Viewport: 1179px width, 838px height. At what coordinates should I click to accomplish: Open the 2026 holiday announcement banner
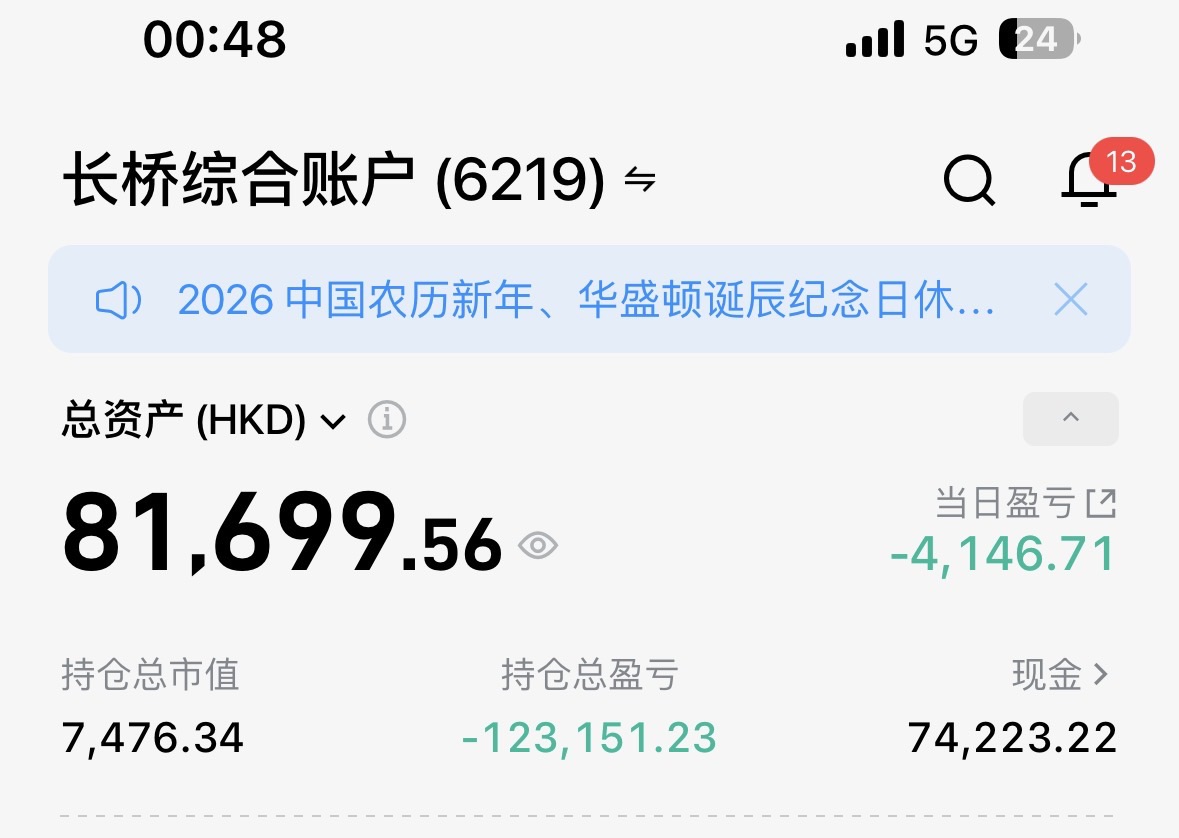585,300
